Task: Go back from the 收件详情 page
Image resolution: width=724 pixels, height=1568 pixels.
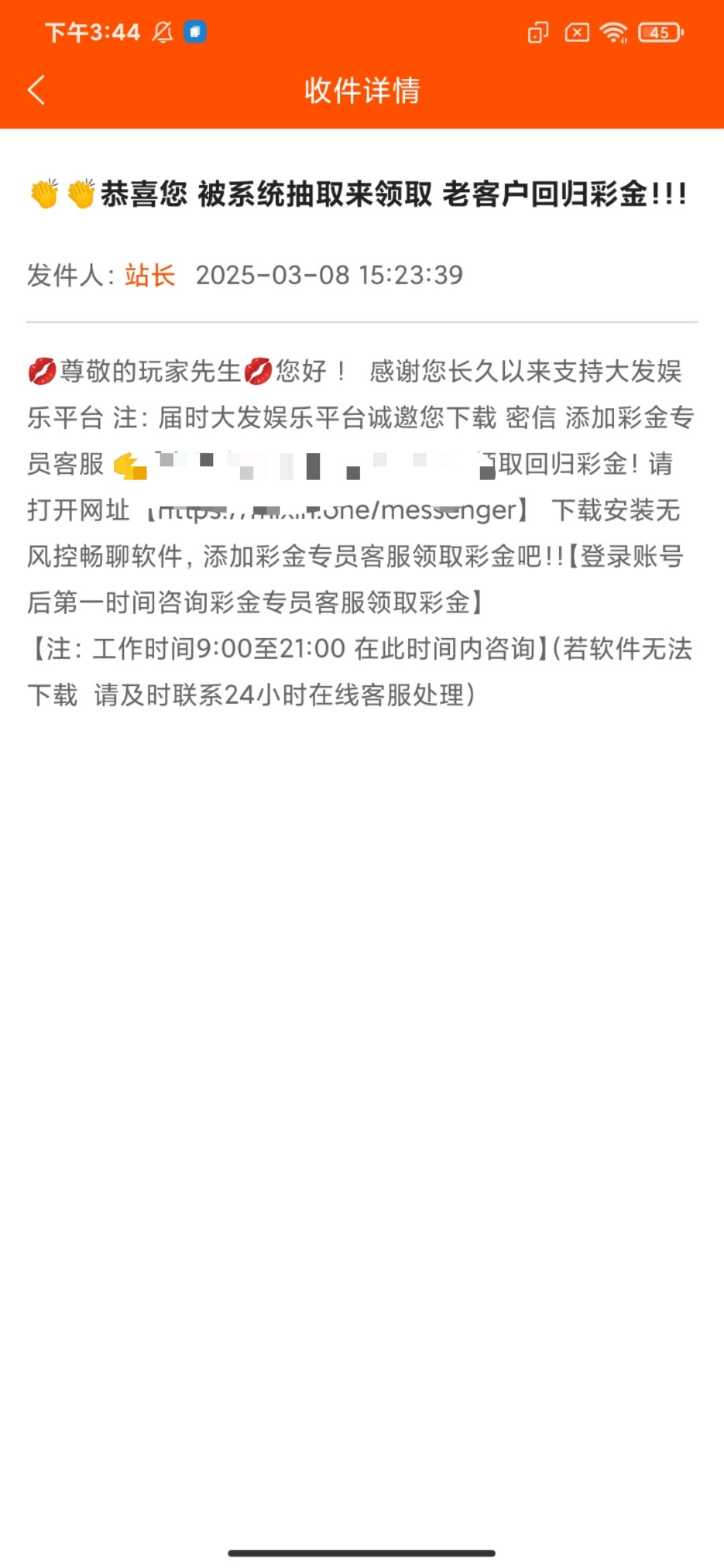Action: pyautogui.click(x=36, y=90)
